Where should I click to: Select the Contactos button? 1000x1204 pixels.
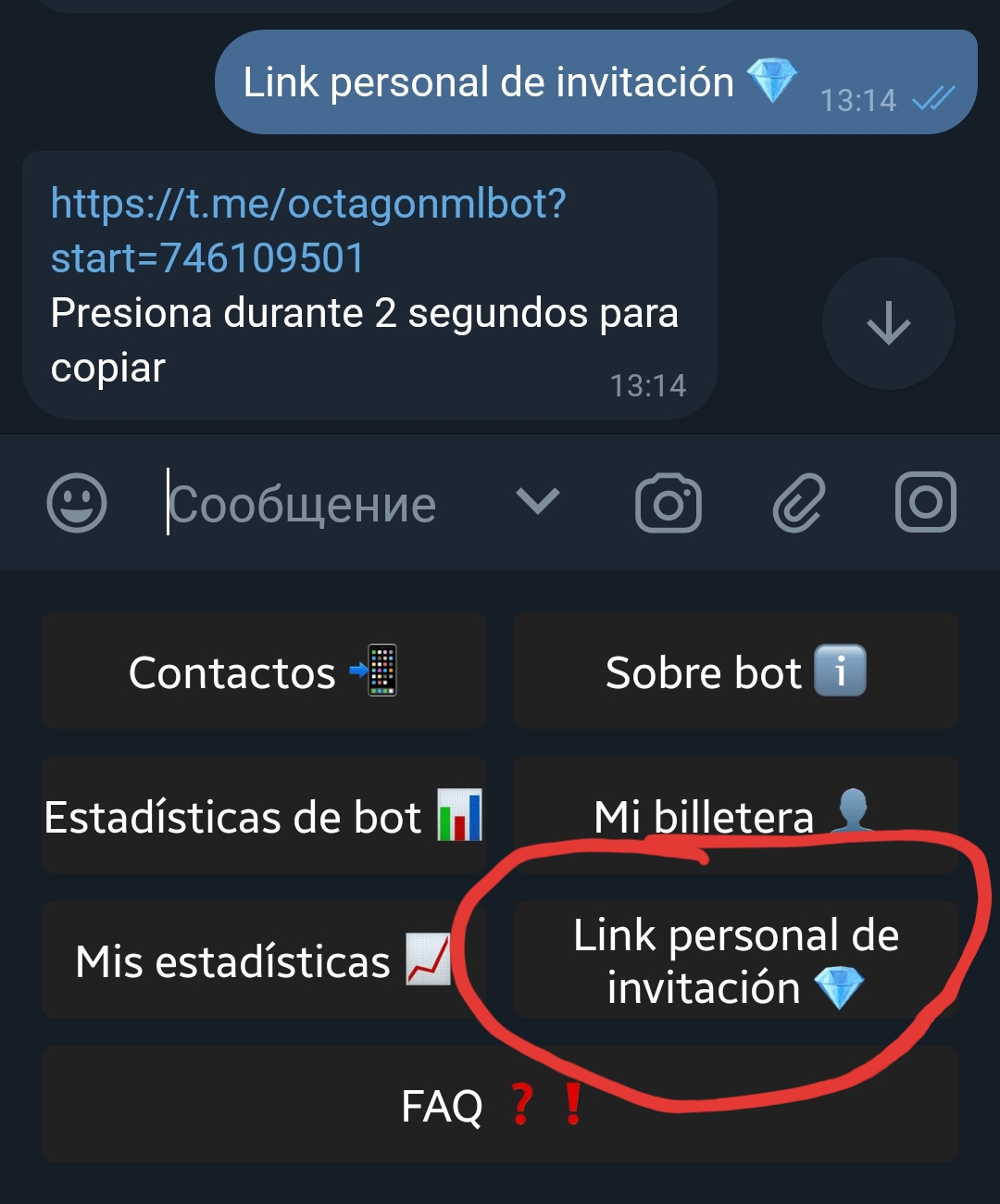click(264, 671)
